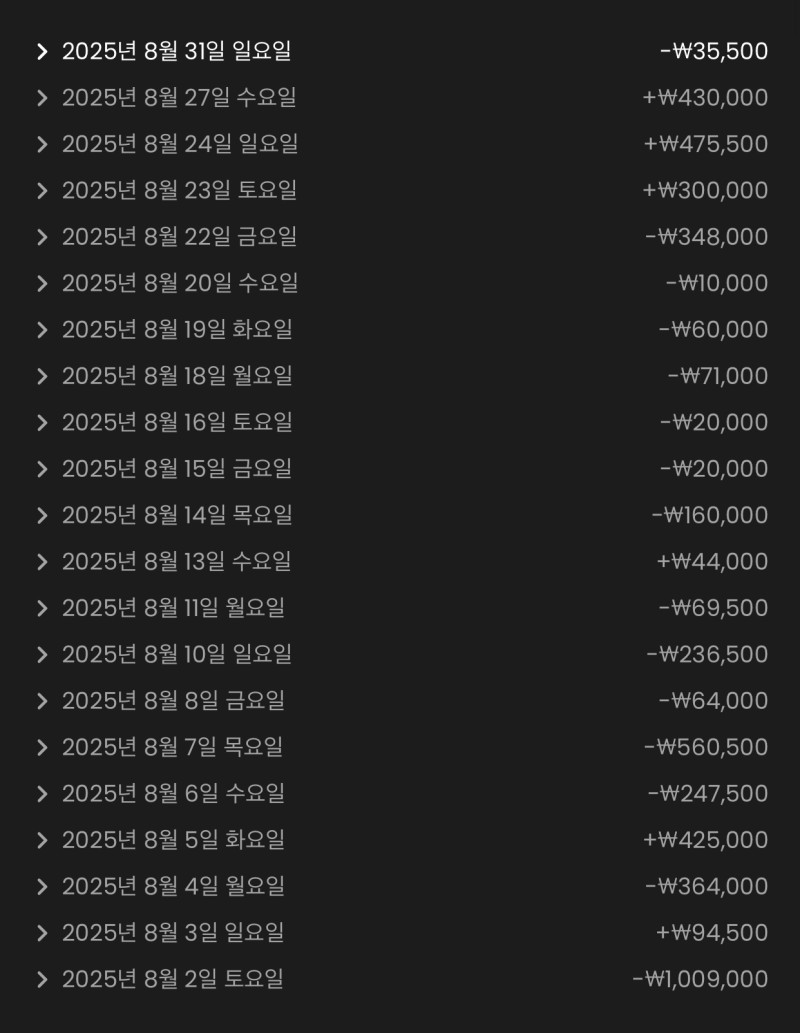
Task: Expand the 2025년 8월 22일 금요일 row
Action: [x=42, y=237]
